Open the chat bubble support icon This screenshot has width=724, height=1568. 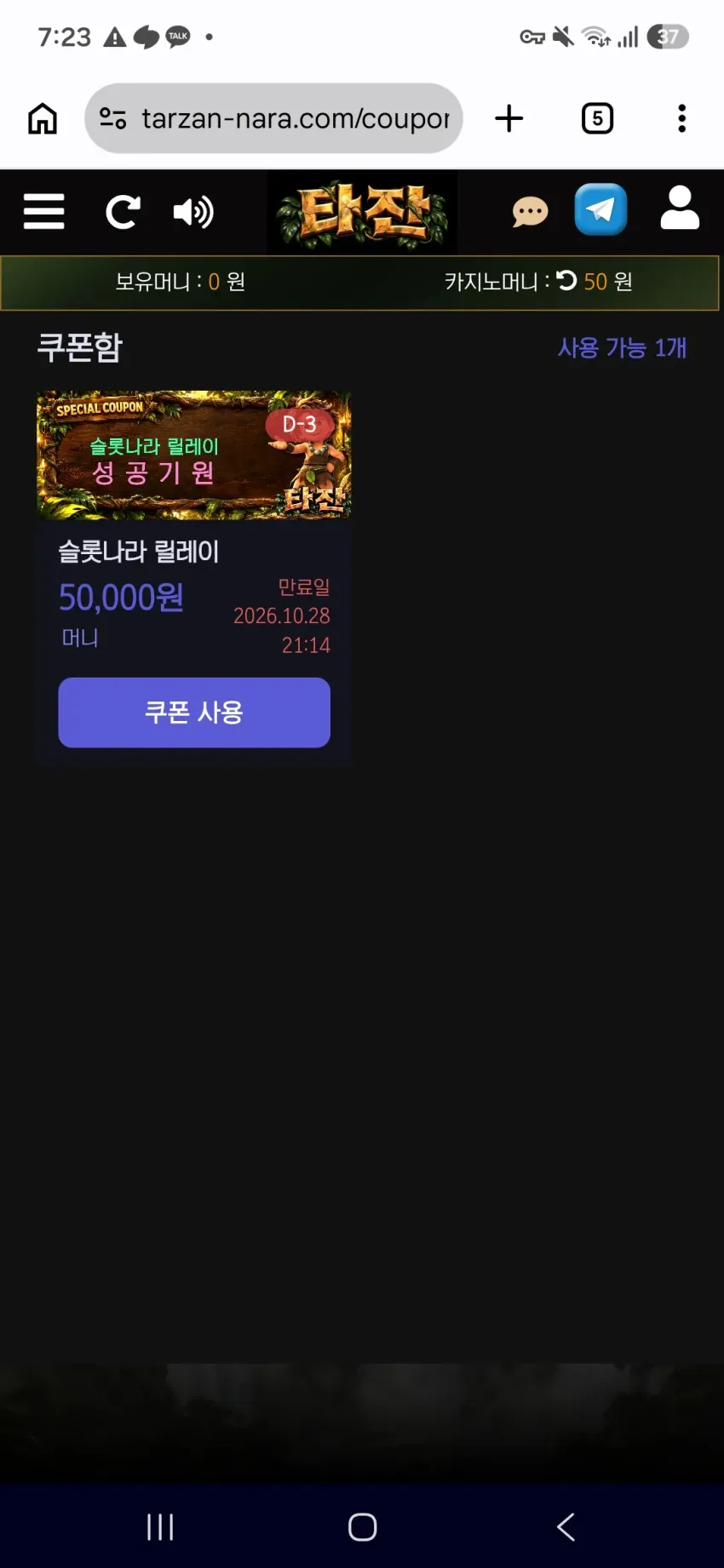tap(530, 211)
